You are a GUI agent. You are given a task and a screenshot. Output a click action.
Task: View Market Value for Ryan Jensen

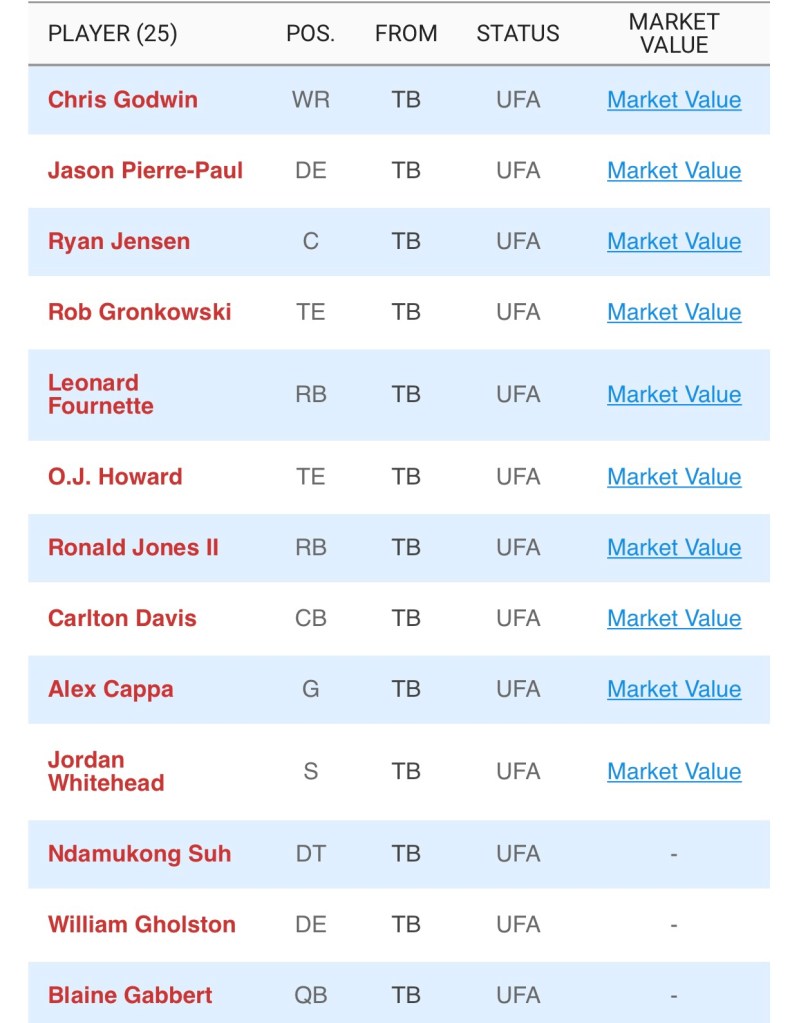coord(674,242)
